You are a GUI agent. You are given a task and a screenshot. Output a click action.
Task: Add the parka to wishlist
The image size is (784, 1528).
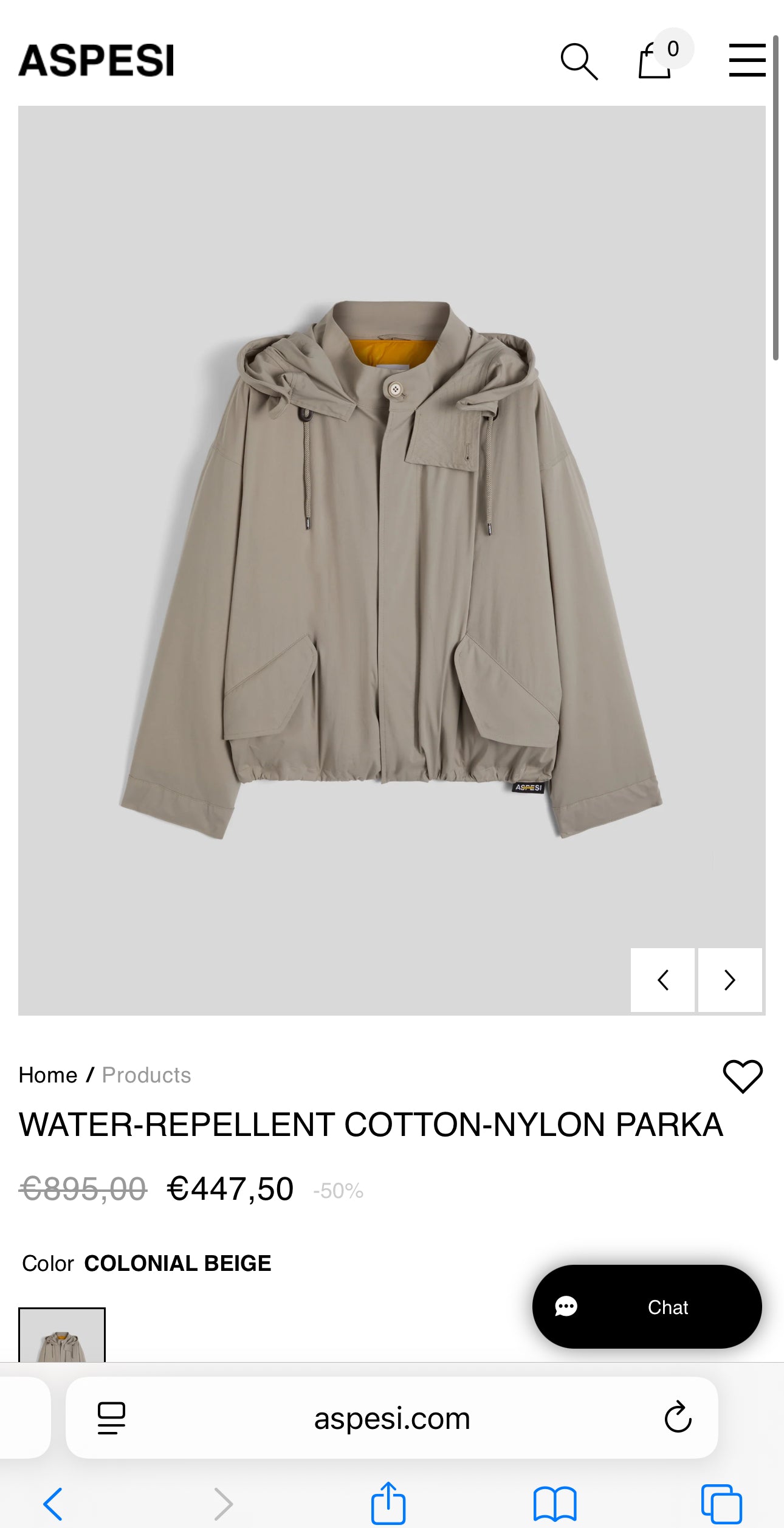742,1076
